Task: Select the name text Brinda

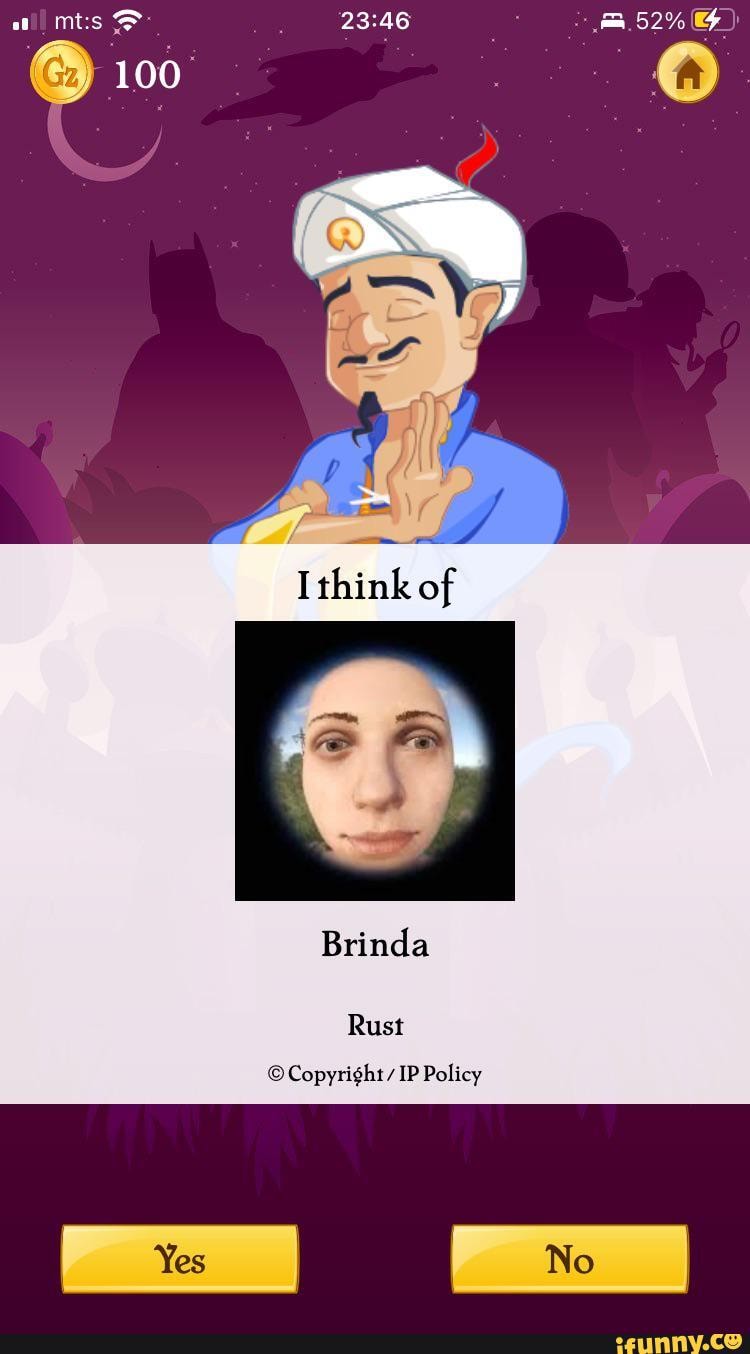Action: click(x=374, y=943)
